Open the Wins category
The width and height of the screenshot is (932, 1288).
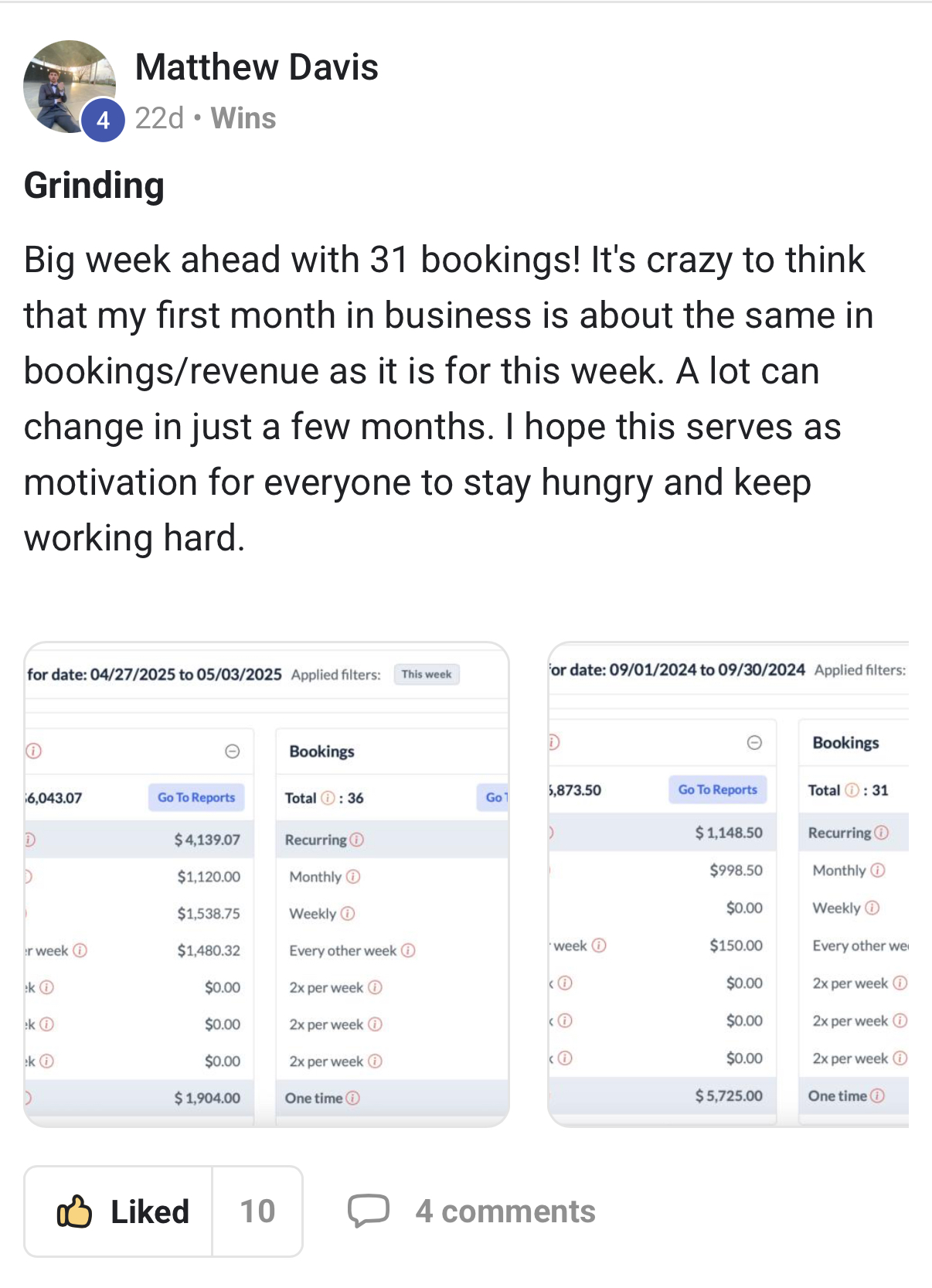[x=243, y=118]
